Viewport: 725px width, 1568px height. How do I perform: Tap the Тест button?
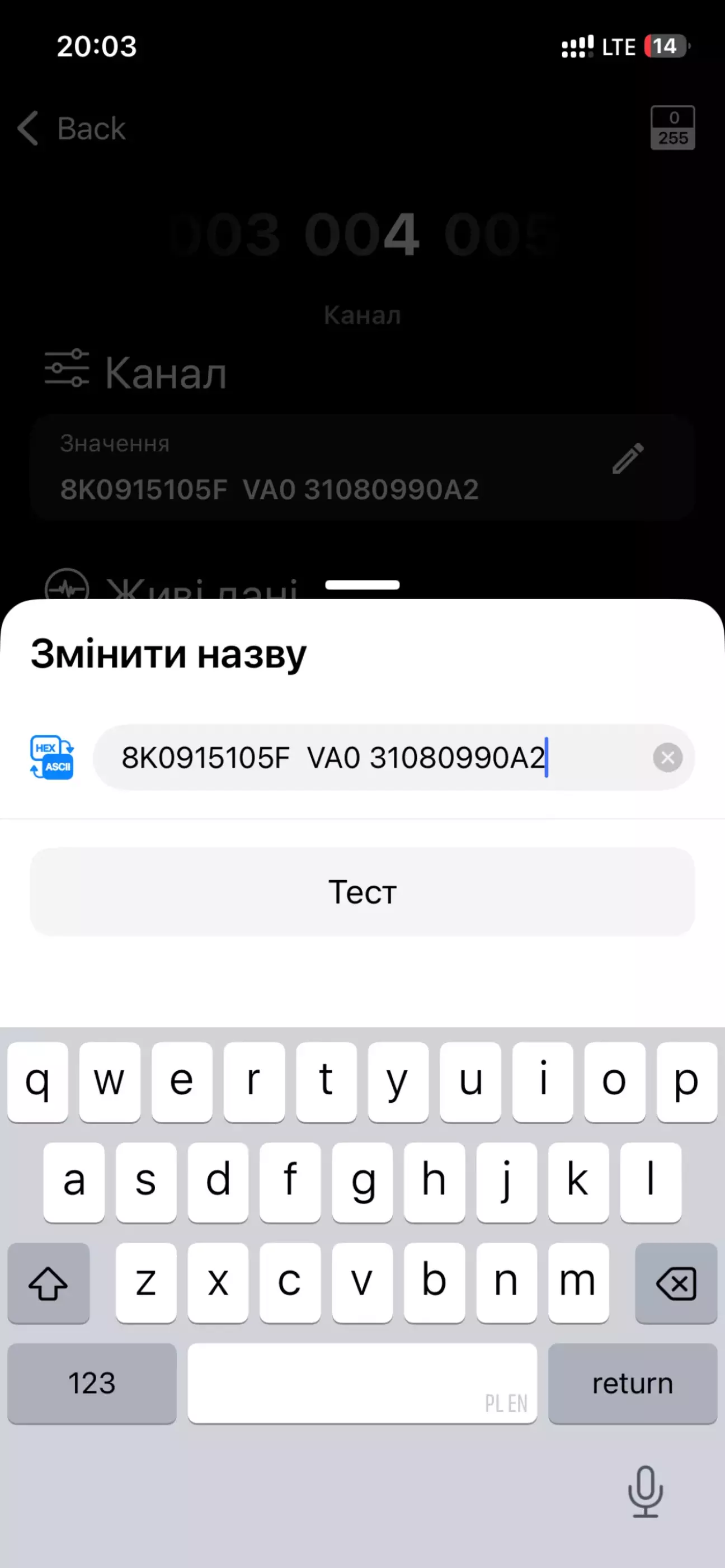point(362,892)
